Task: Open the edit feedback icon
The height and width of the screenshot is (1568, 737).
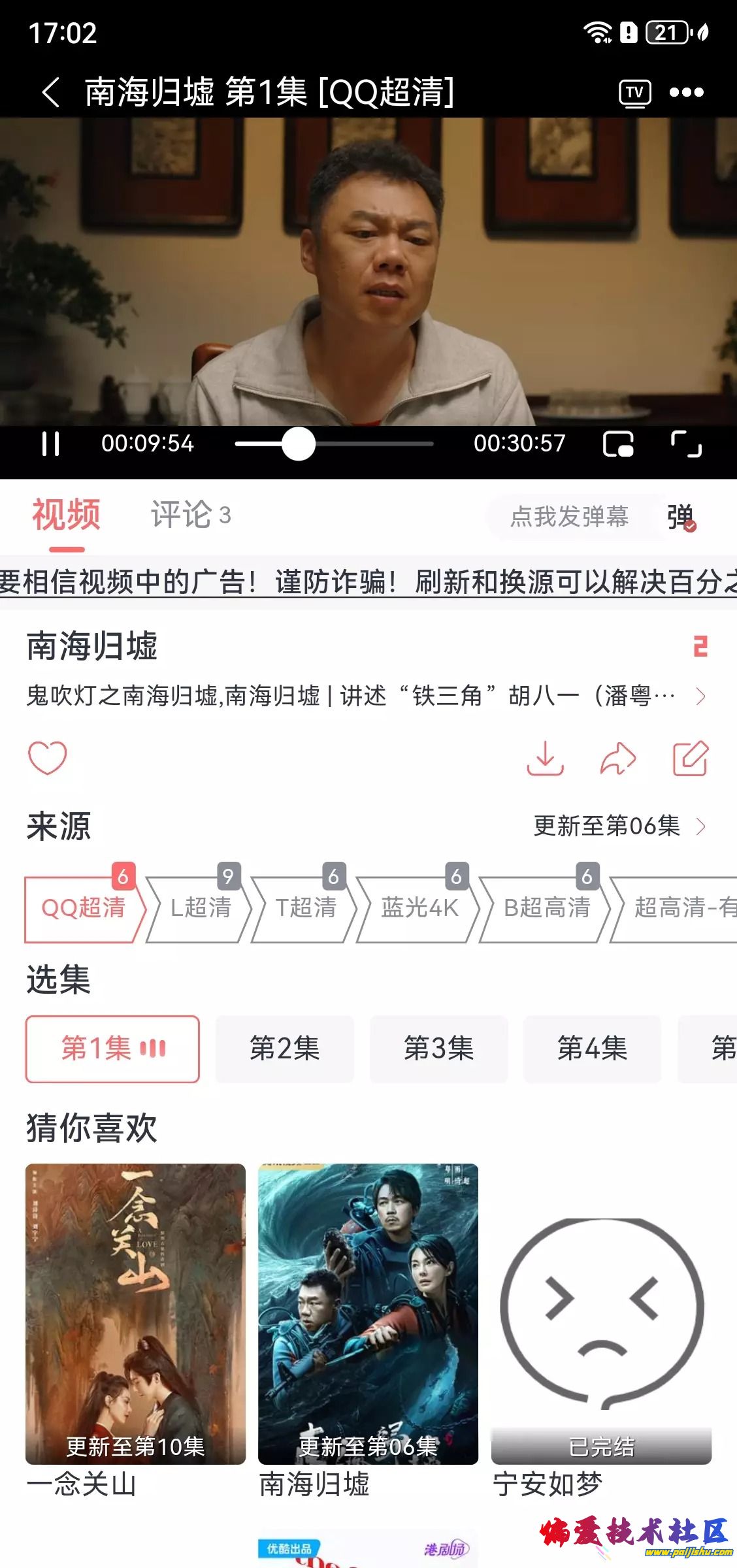Action: 690,759
